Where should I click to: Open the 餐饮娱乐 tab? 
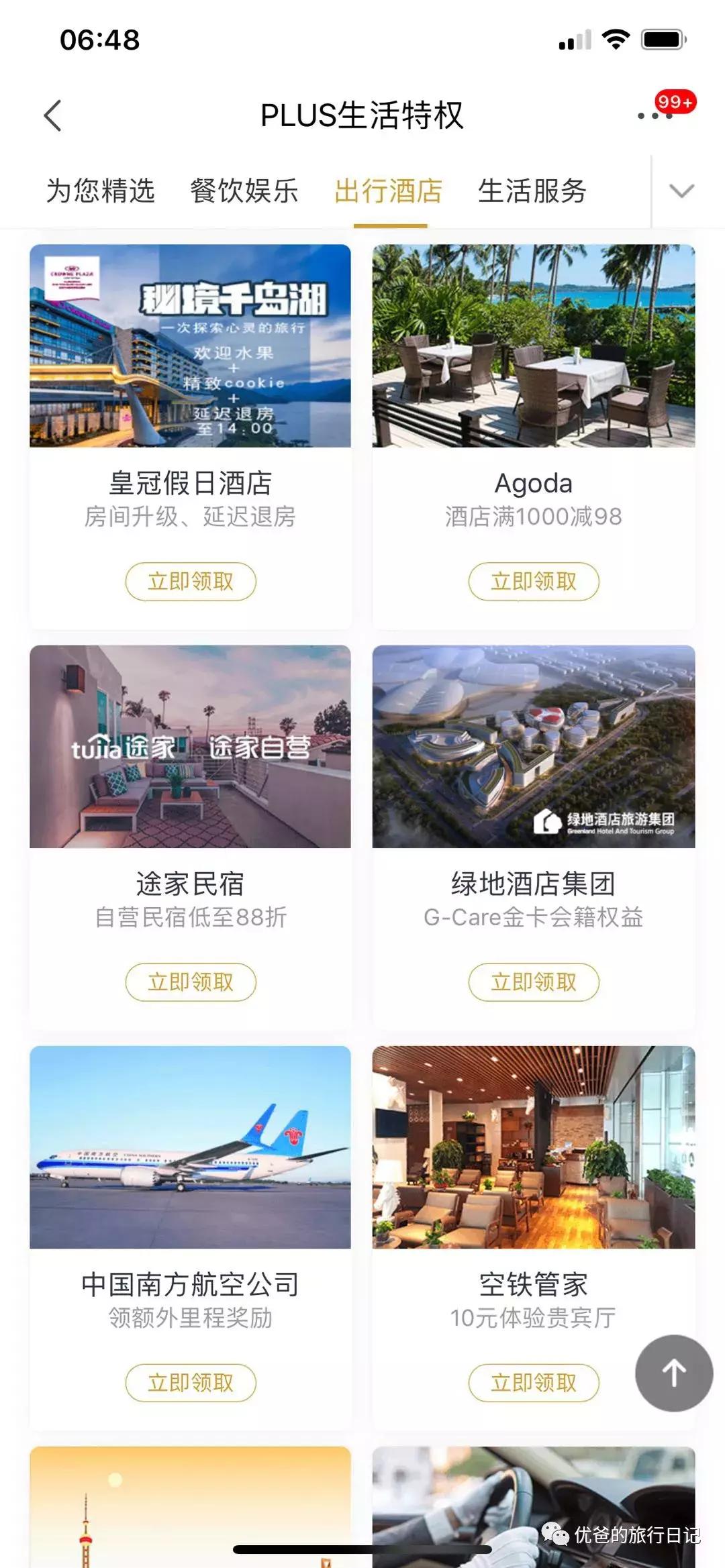coord(244,191)
